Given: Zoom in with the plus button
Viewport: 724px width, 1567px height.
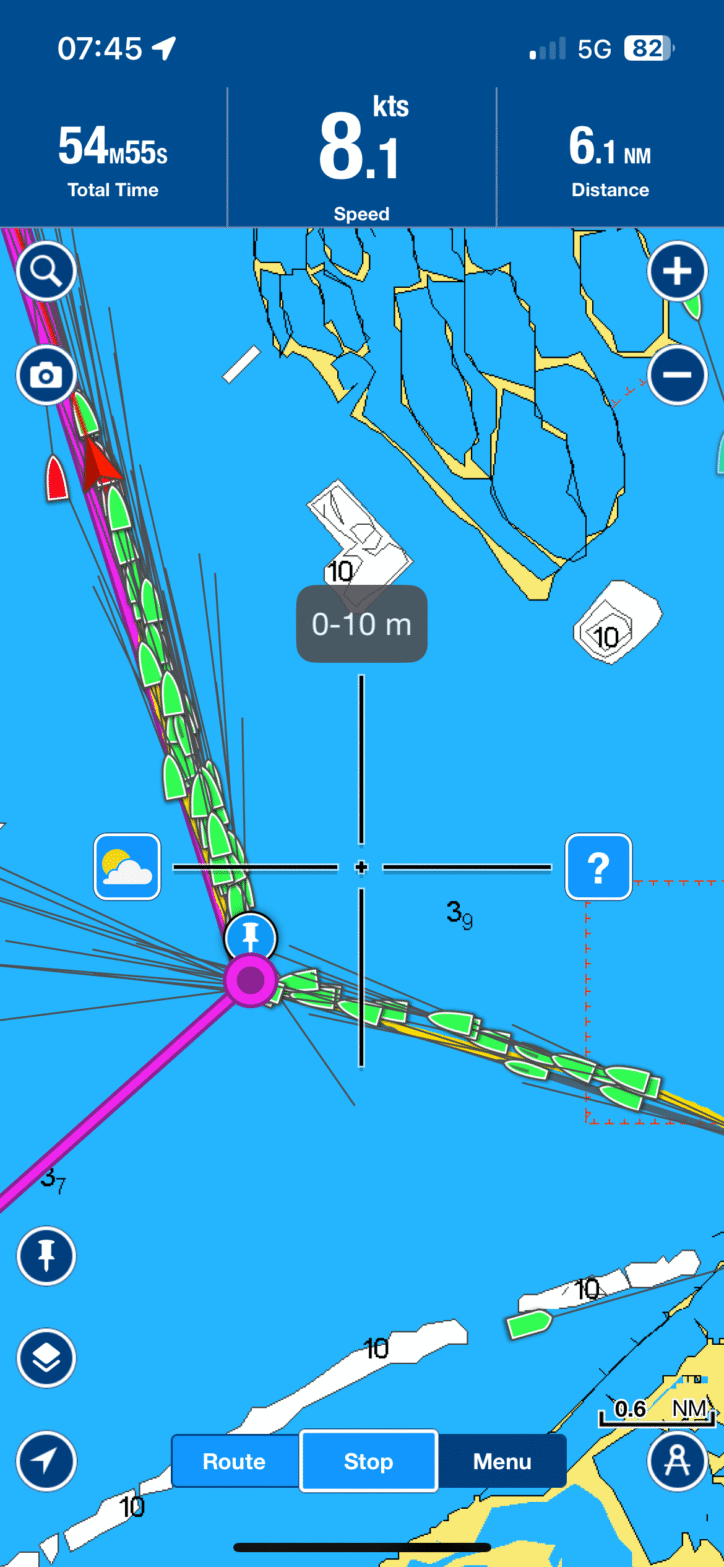Looking at the screenshot, I should click(x=678, y=271).
